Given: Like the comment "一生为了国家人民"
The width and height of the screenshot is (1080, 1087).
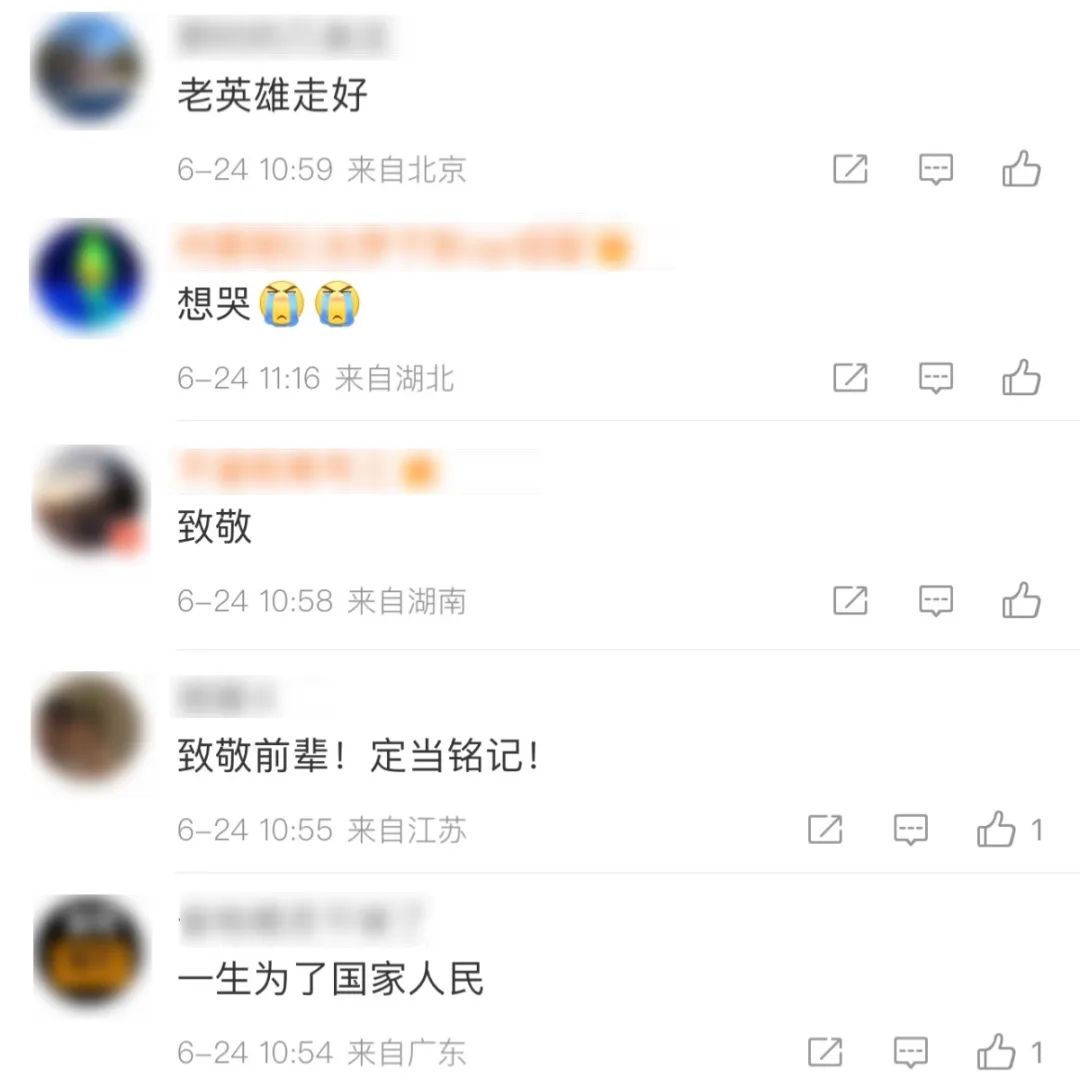Looking at the screenshot, I should [997, 1052].
